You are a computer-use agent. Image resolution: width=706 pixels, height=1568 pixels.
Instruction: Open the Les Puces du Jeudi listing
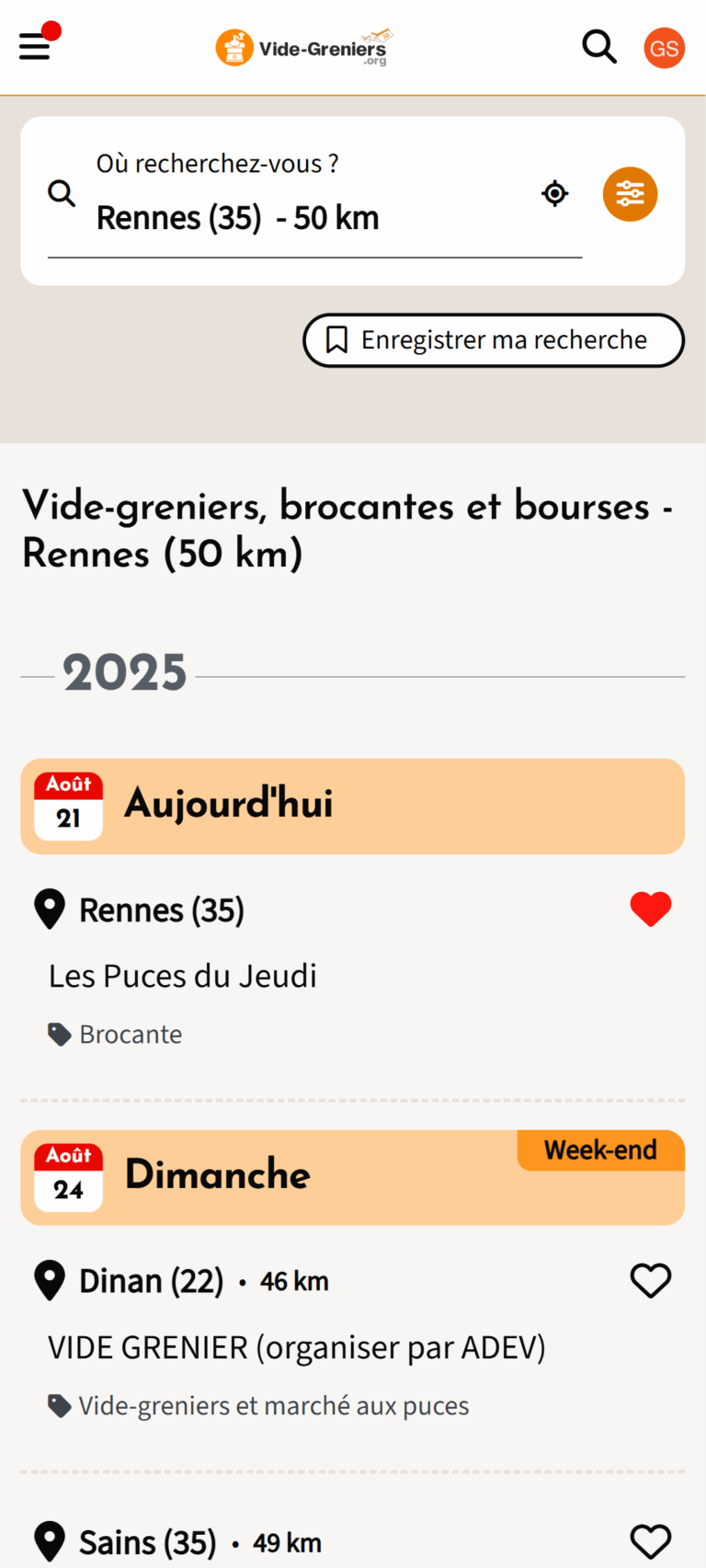tap(183, 976)
